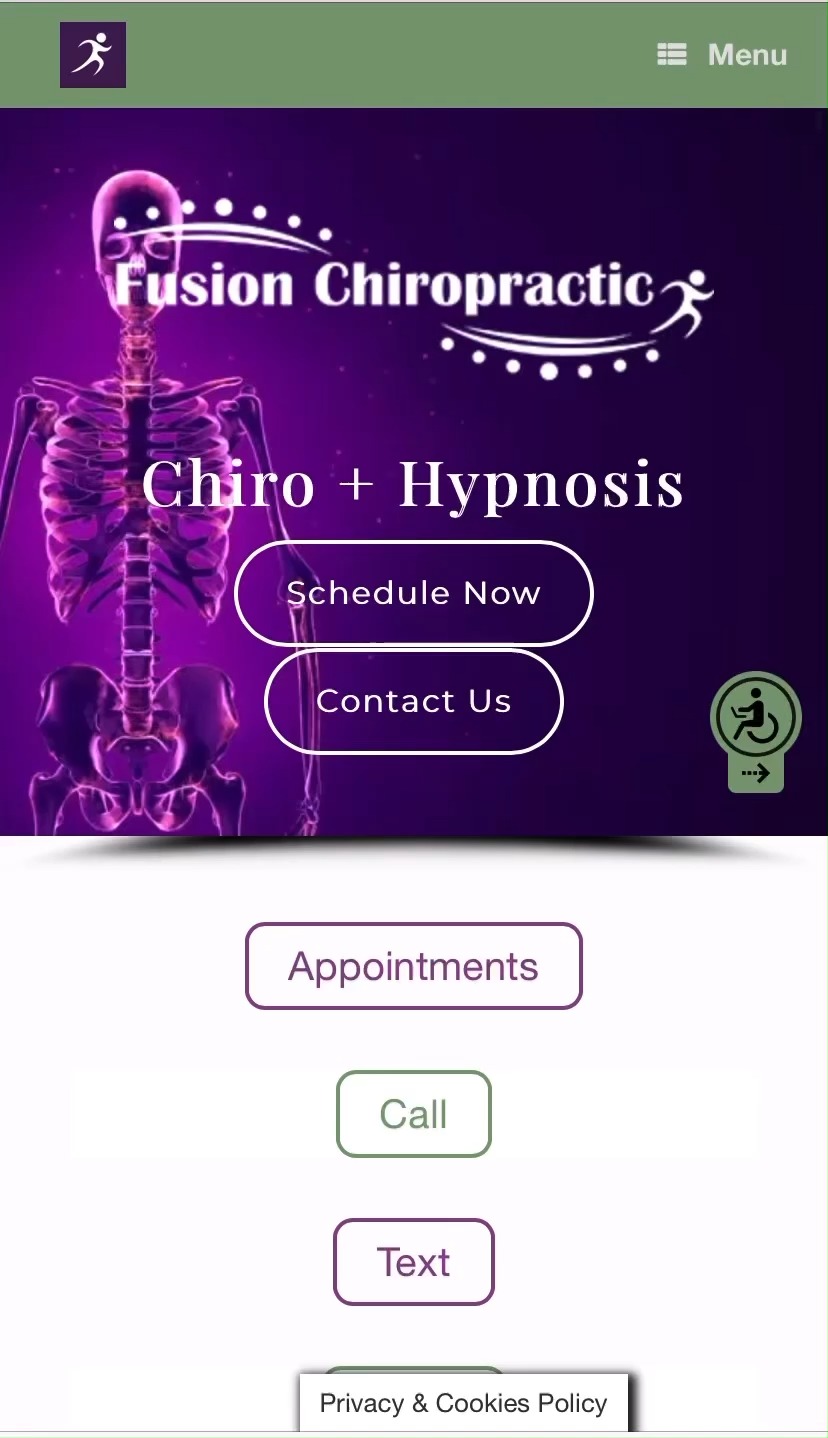Tap the Schedule Now button
This screenshot has height=1438, width=828.
coord(413,593)
